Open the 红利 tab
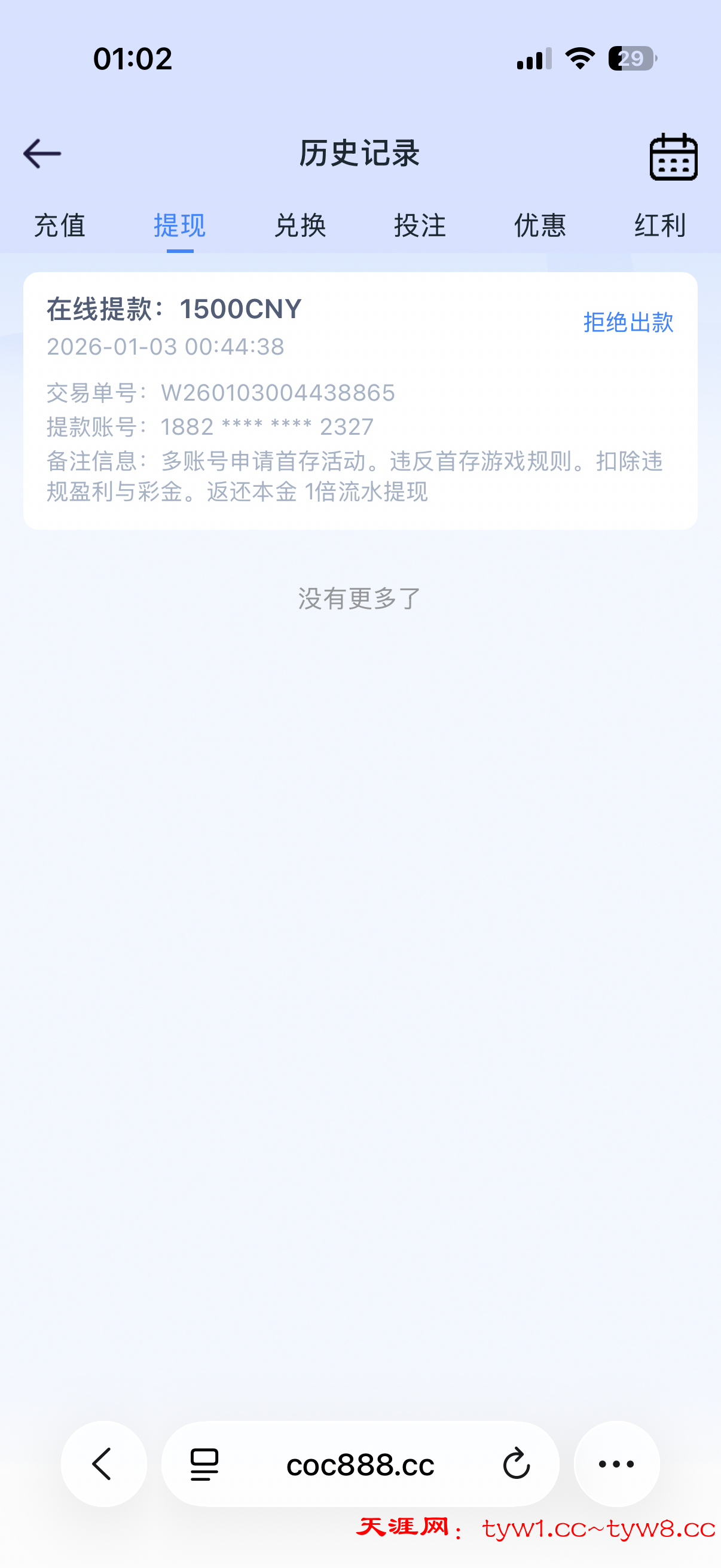 point(660,226)
